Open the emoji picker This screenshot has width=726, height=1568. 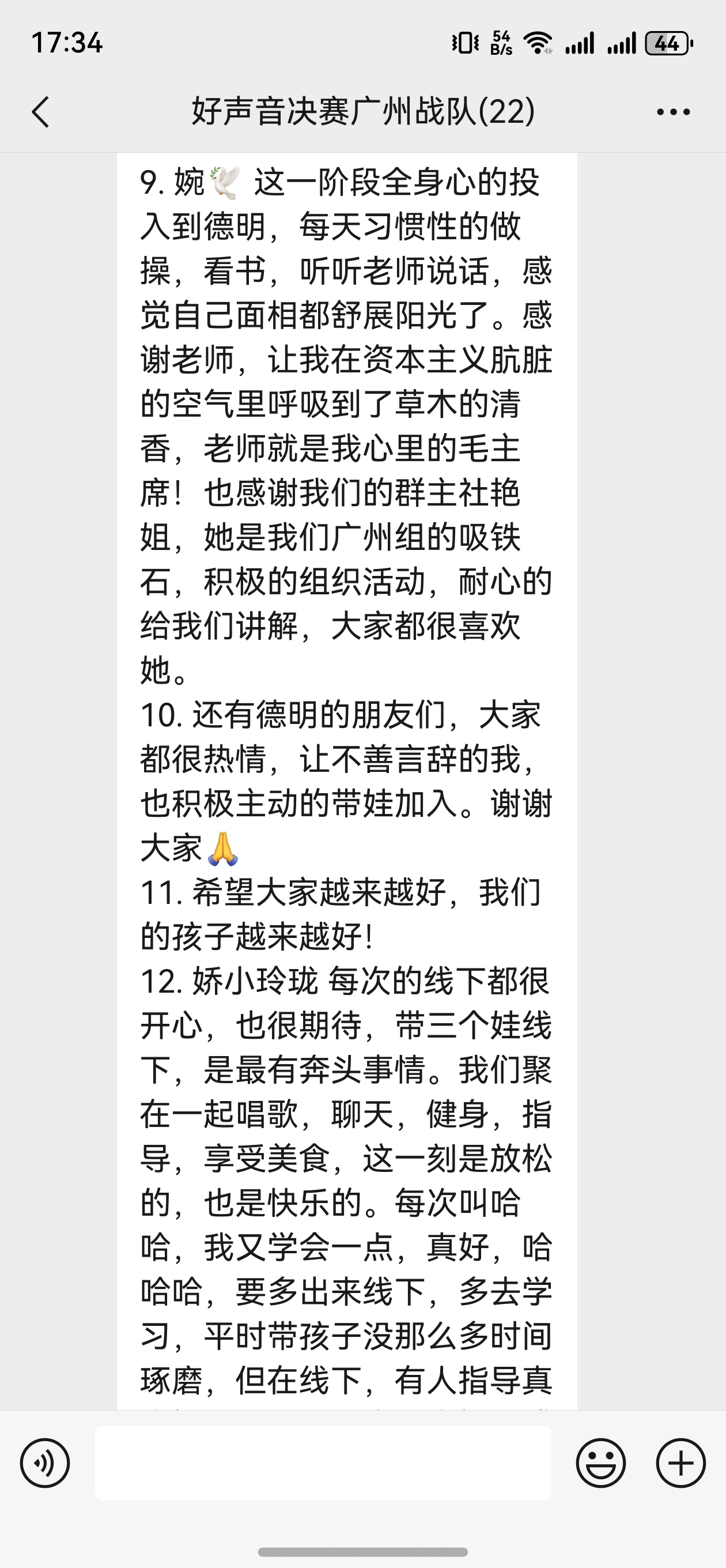(600, 1463)
